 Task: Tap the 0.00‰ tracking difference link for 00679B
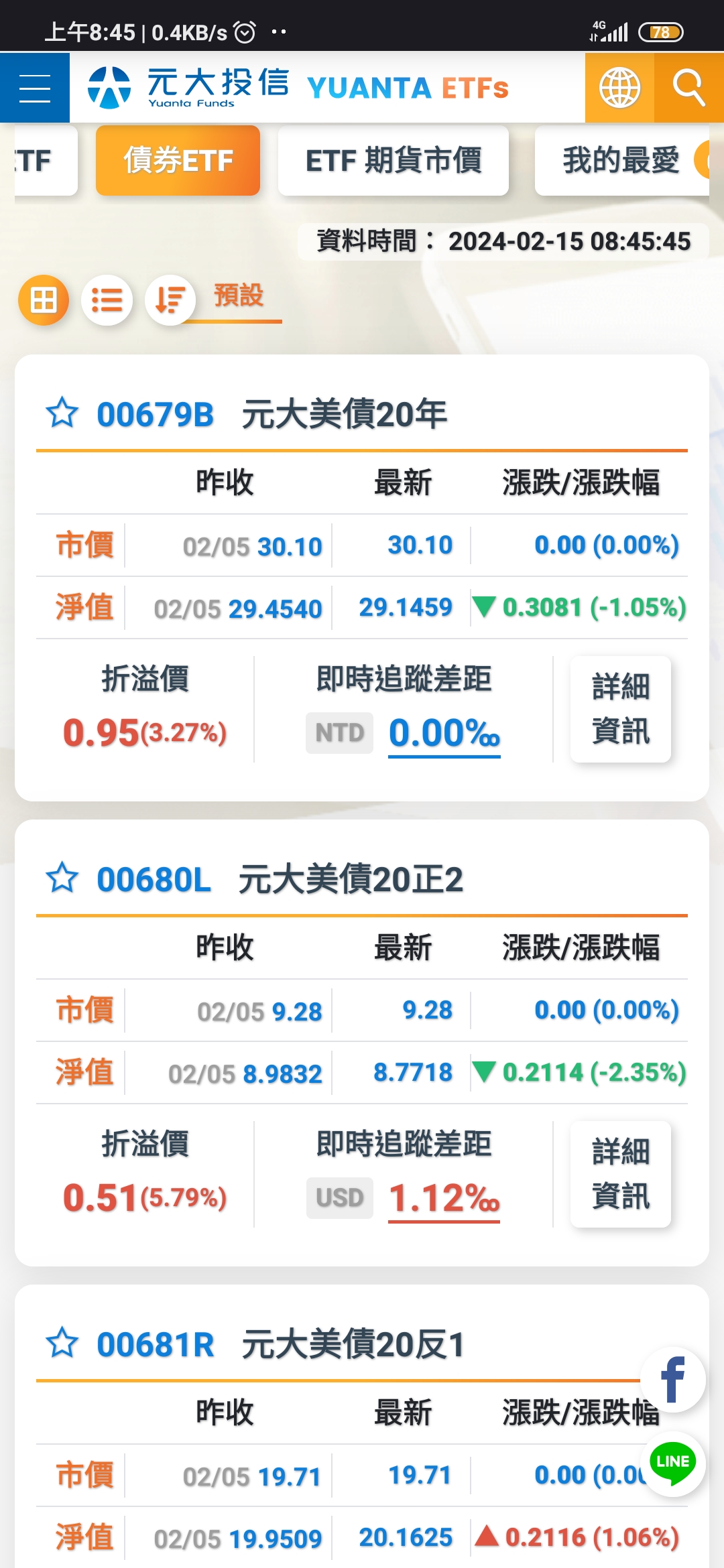point(444,733)
